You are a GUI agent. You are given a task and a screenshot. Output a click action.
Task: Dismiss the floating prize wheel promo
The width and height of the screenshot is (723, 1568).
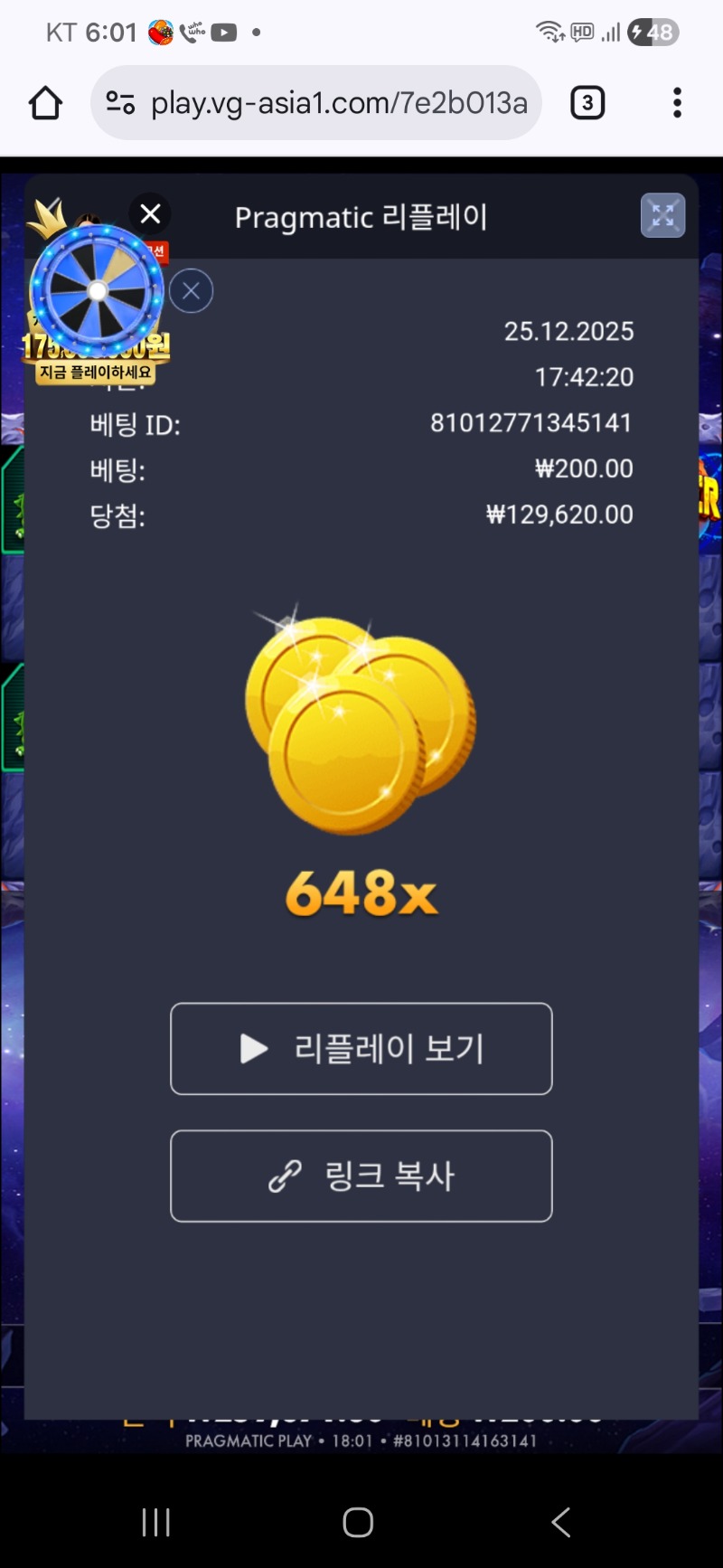click(x=191, y=291)
